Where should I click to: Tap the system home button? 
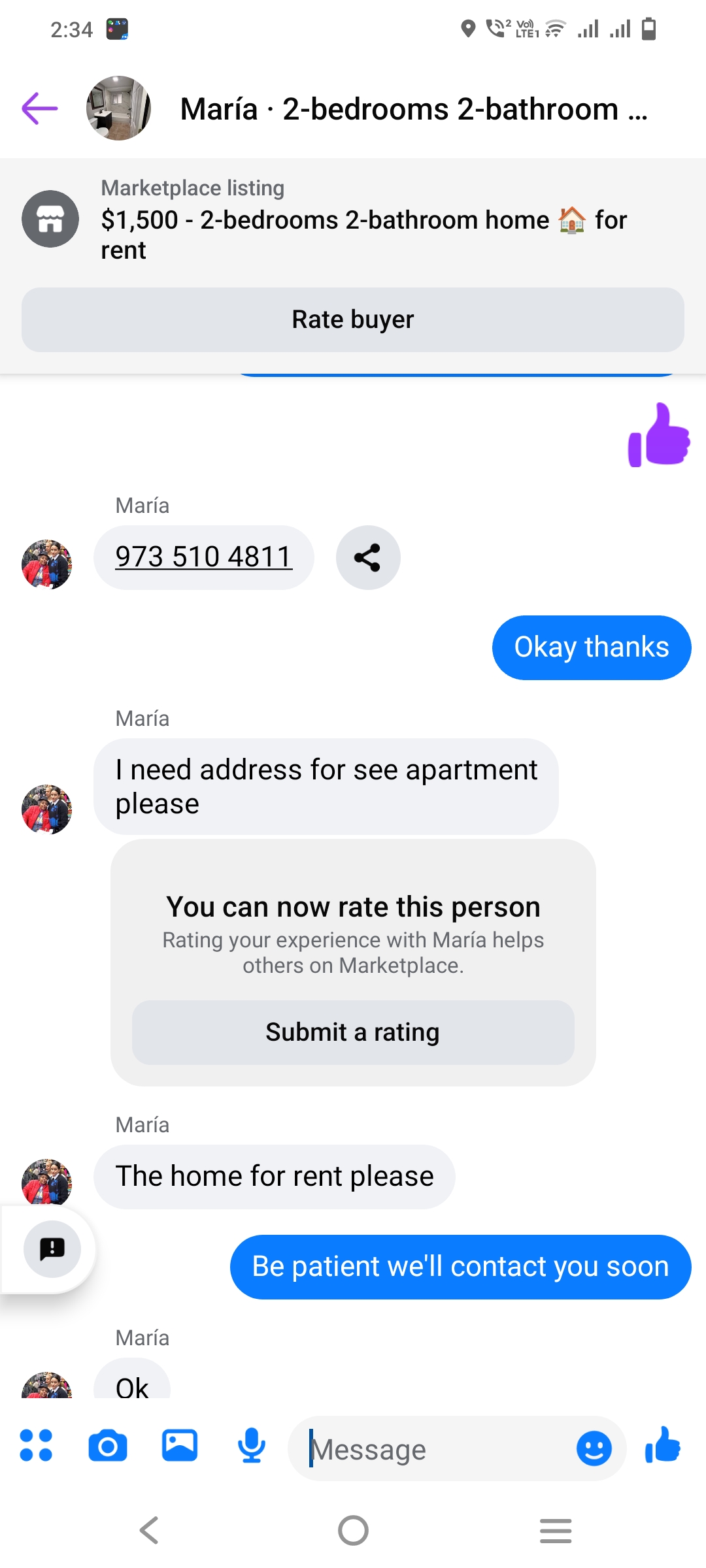point(353,1530)
